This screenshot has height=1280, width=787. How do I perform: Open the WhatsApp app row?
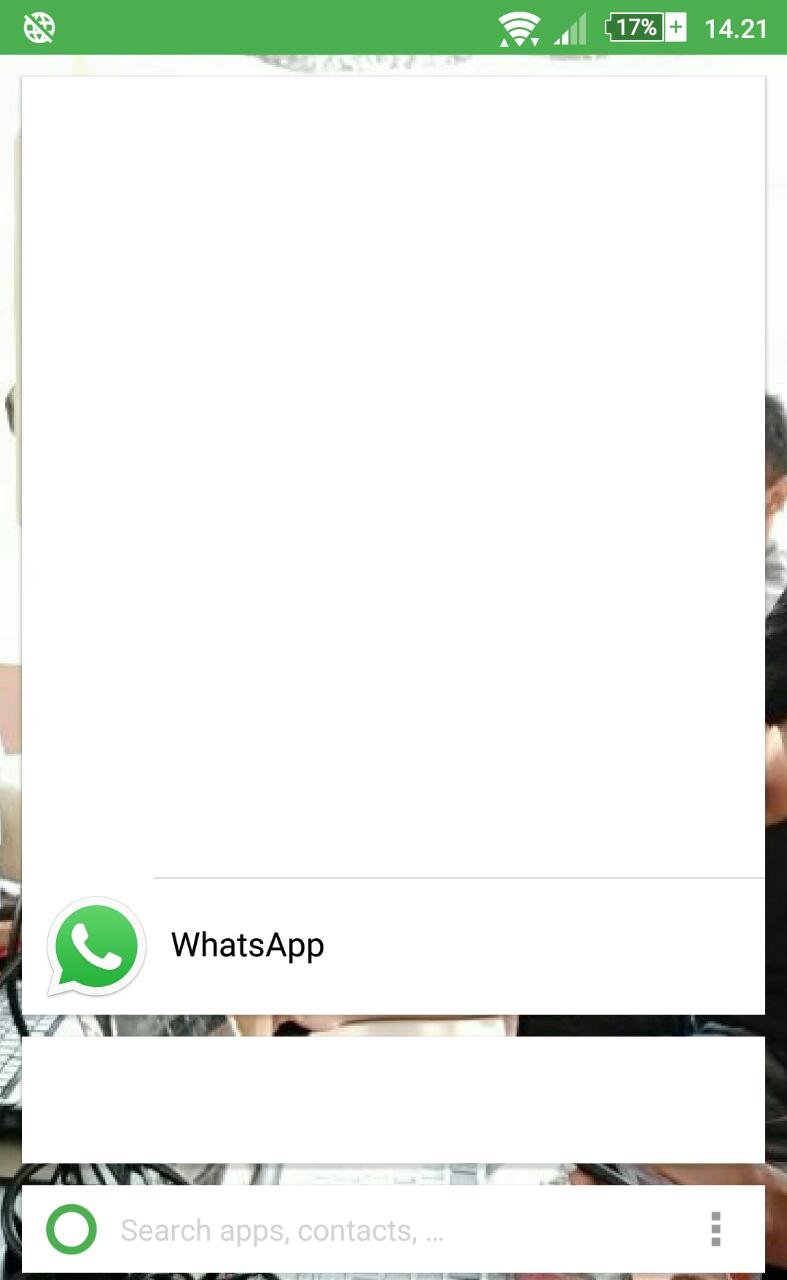(x=393, y=946)
